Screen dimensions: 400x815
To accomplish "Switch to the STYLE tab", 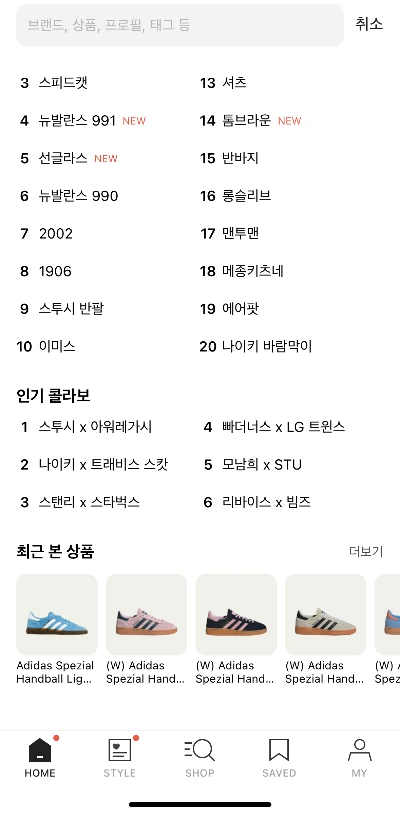I will [x=119, y=759].
